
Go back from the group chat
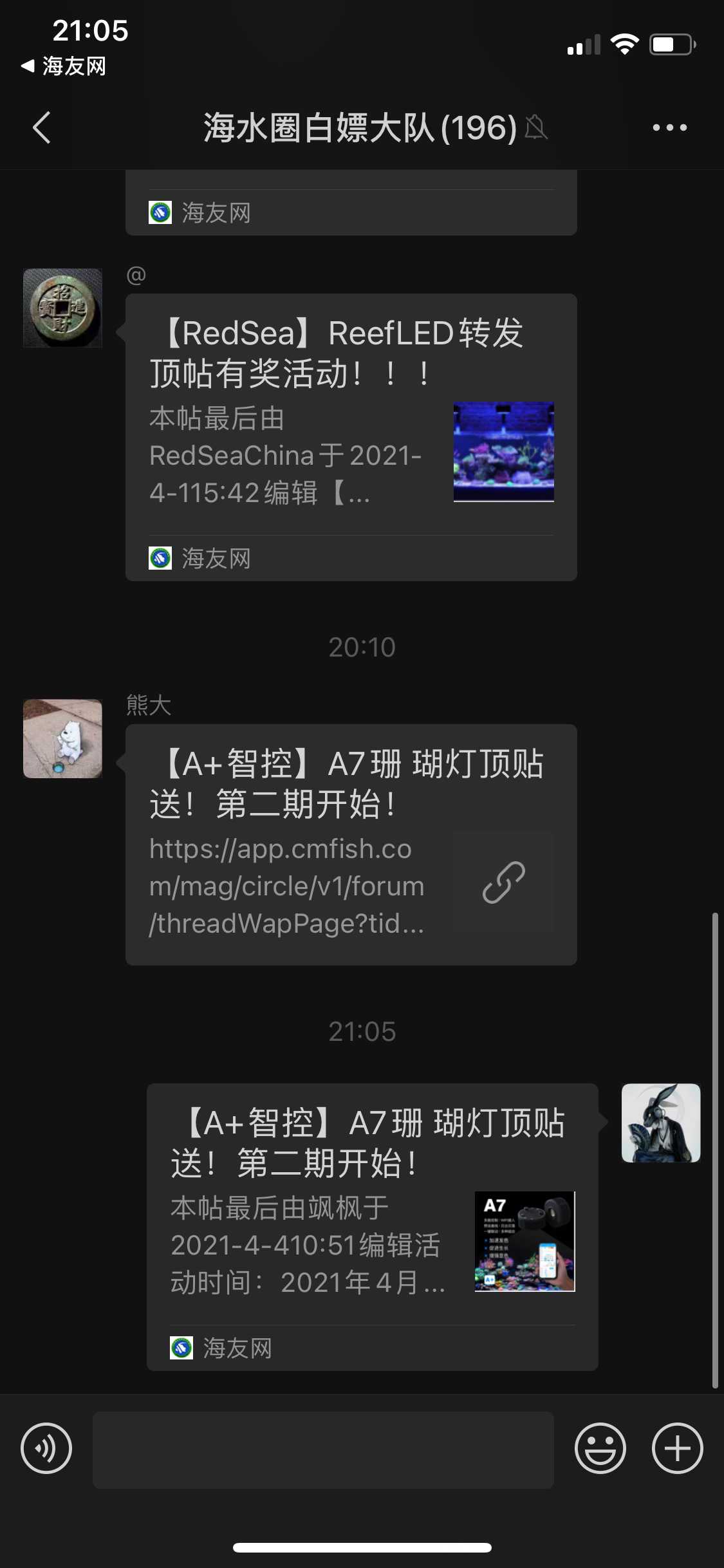click(x=42, y=127)
